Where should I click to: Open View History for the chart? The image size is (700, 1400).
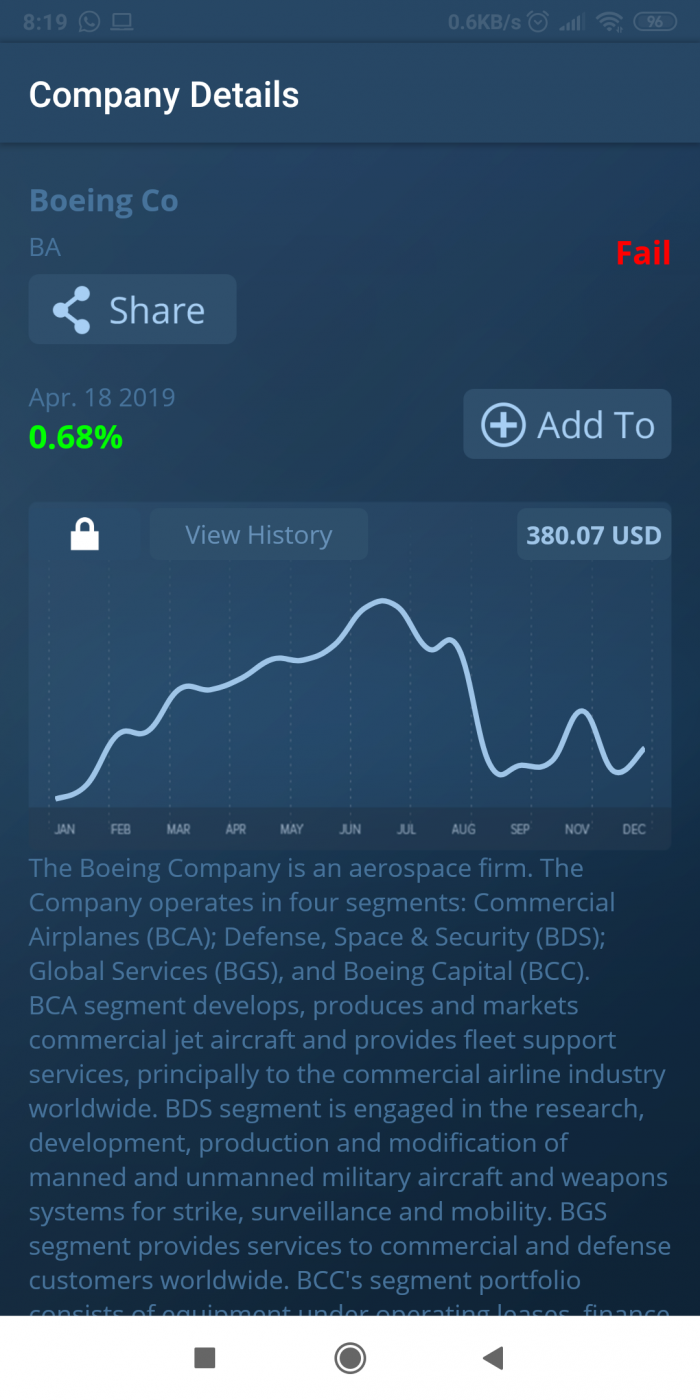259,535
